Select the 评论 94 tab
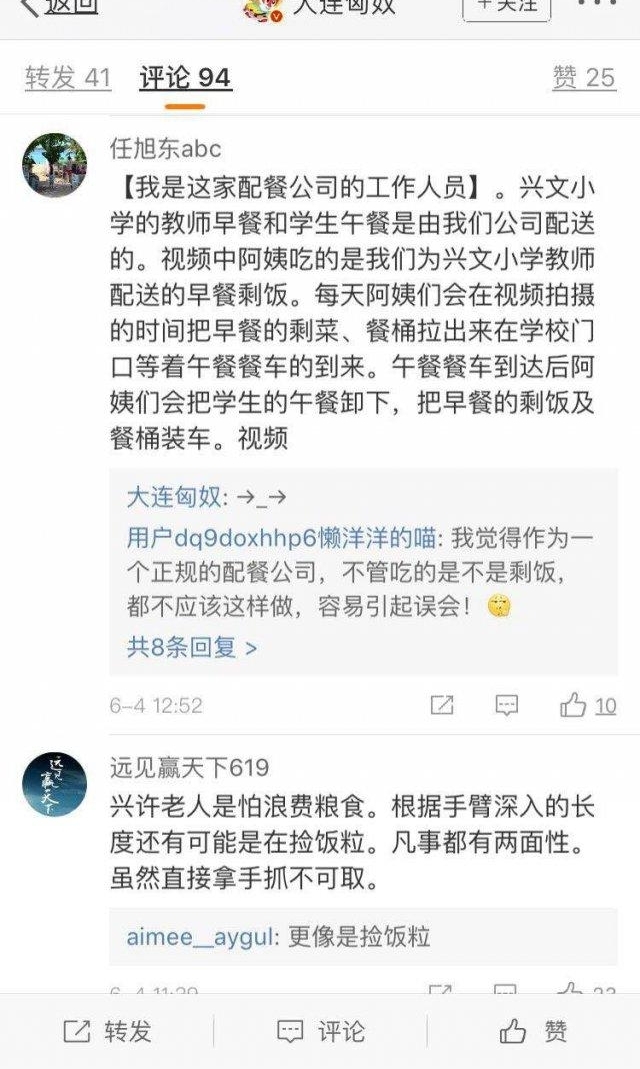This screenshot has height=1069, width=640. click(x=185, y=78)
